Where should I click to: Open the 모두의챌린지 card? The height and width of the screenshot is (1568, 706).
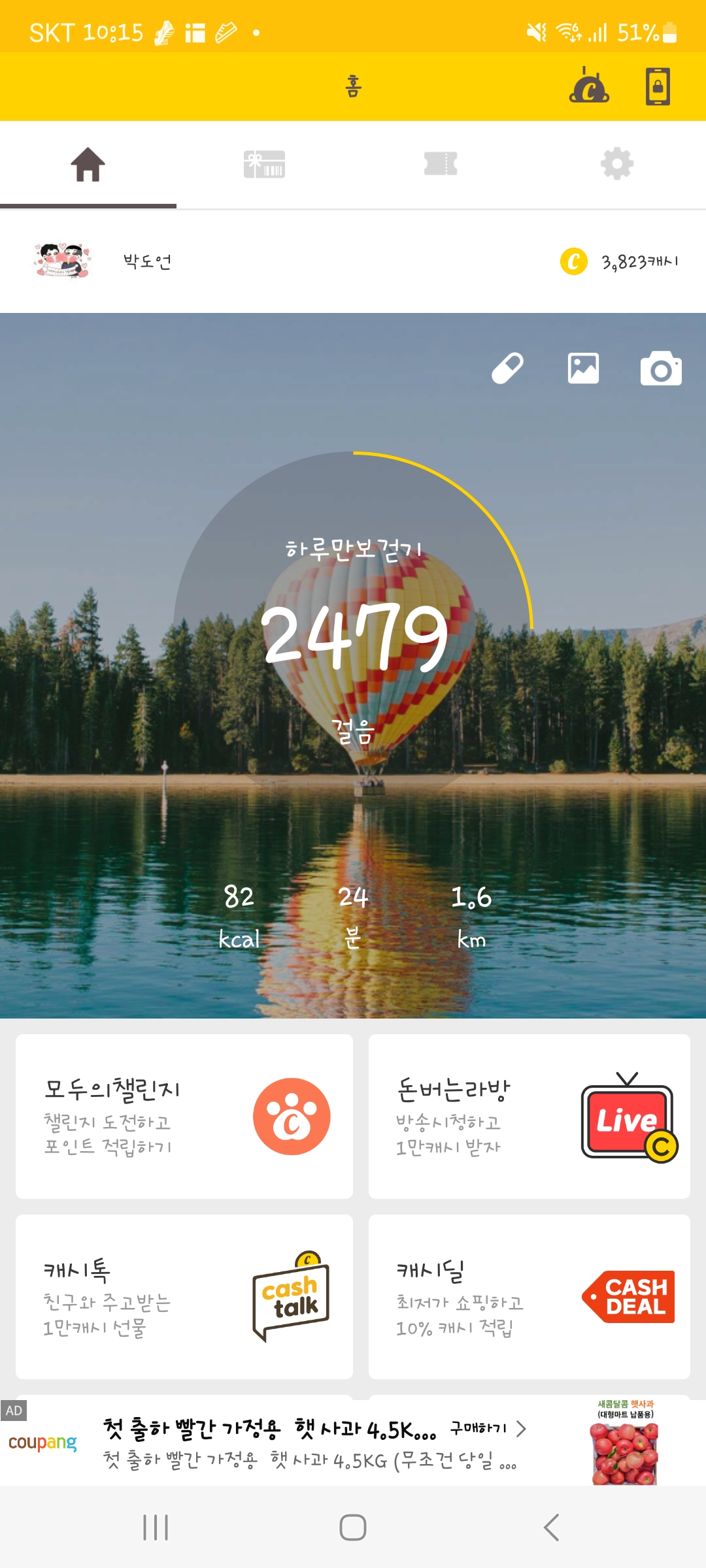[x=184, y=1116]
